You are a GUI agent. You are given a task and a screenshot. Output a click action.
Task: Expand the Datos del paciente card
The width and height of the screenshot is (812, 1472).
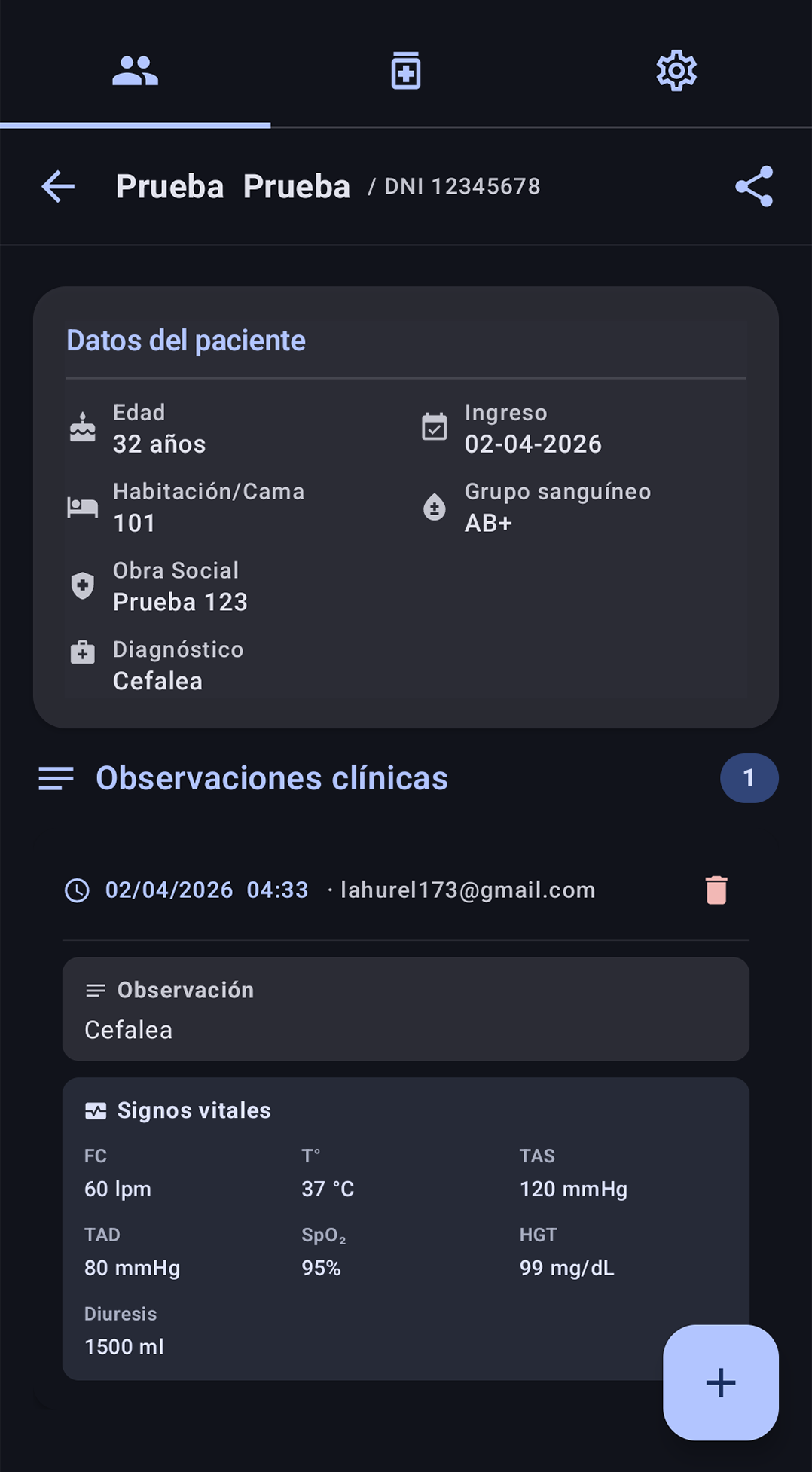(185, 340)
